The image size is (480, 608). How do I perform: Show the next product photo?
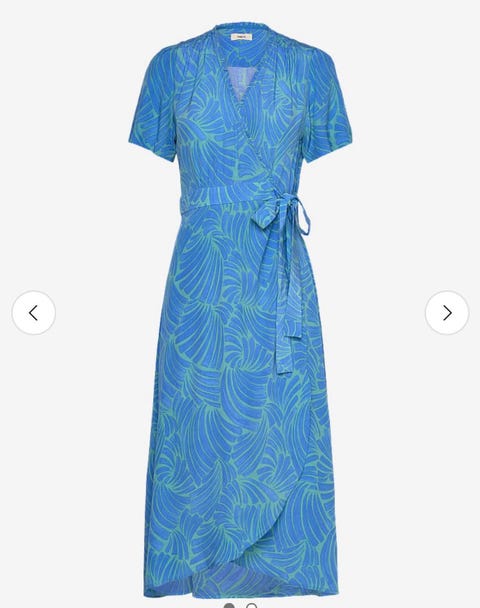pos(447,313)
